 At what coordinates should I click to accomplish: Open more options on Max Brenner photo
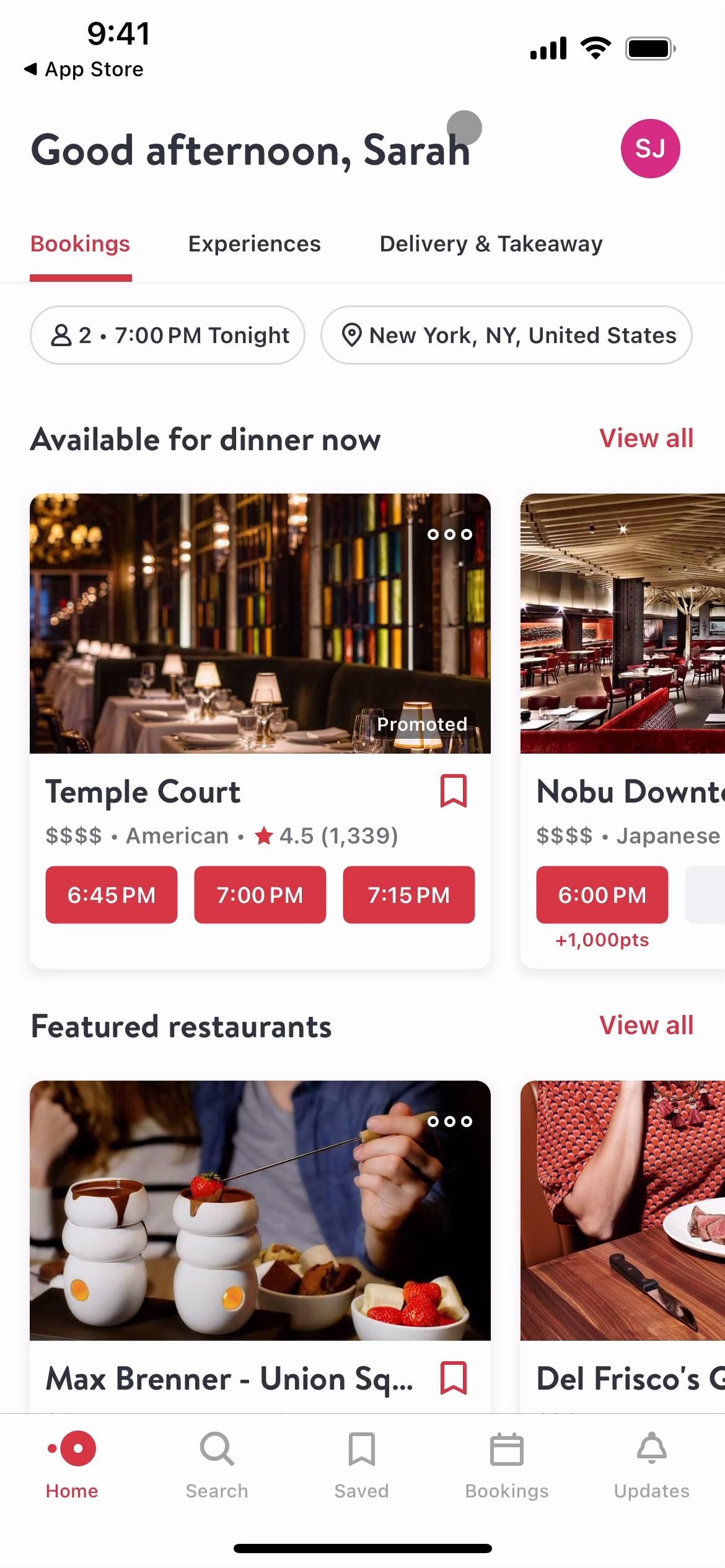[x=450, y=1122]
